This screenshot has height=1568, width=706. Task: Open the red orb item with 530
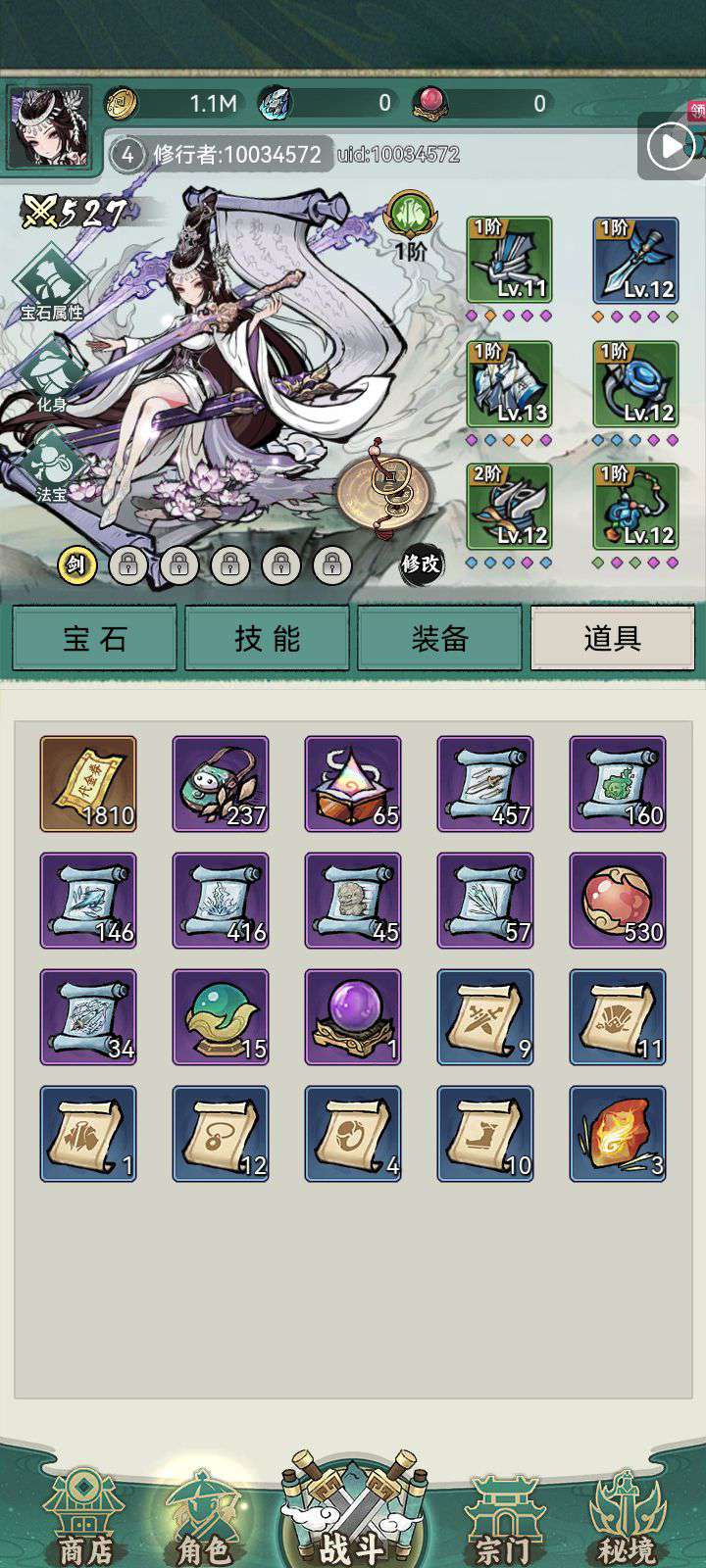[618, 901]
